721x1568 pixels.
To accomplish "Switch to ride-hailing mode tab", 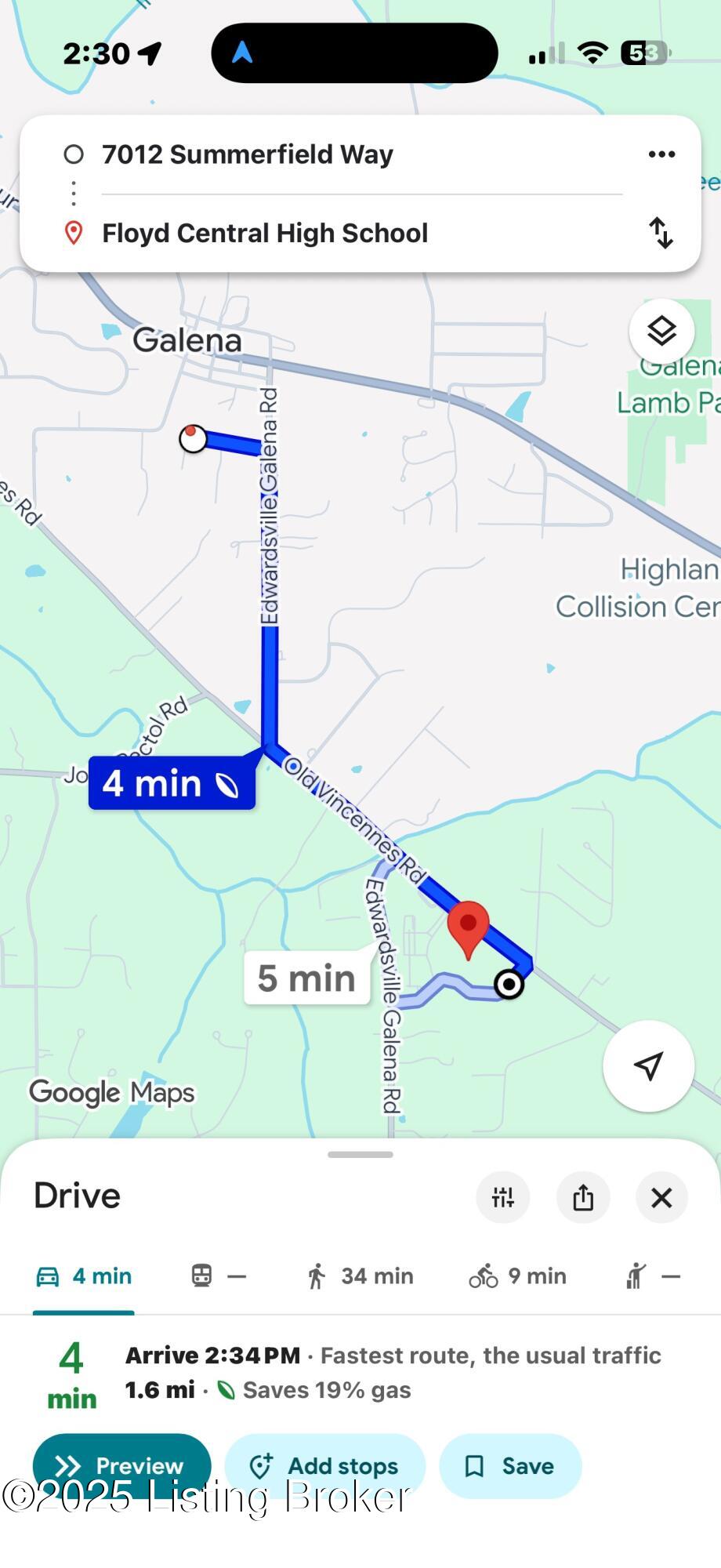I will 652,1276.
